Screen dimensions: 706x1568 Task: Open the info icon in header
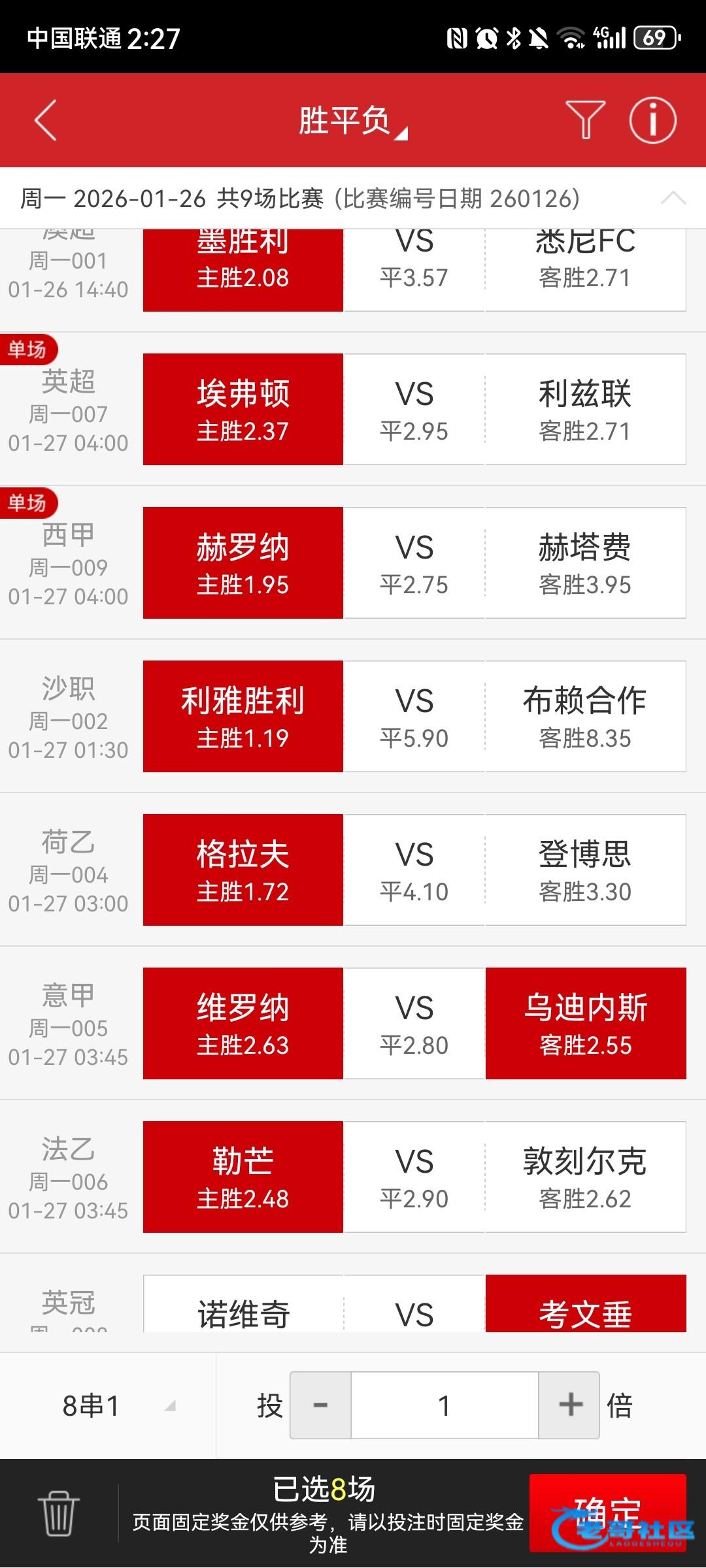652,120
